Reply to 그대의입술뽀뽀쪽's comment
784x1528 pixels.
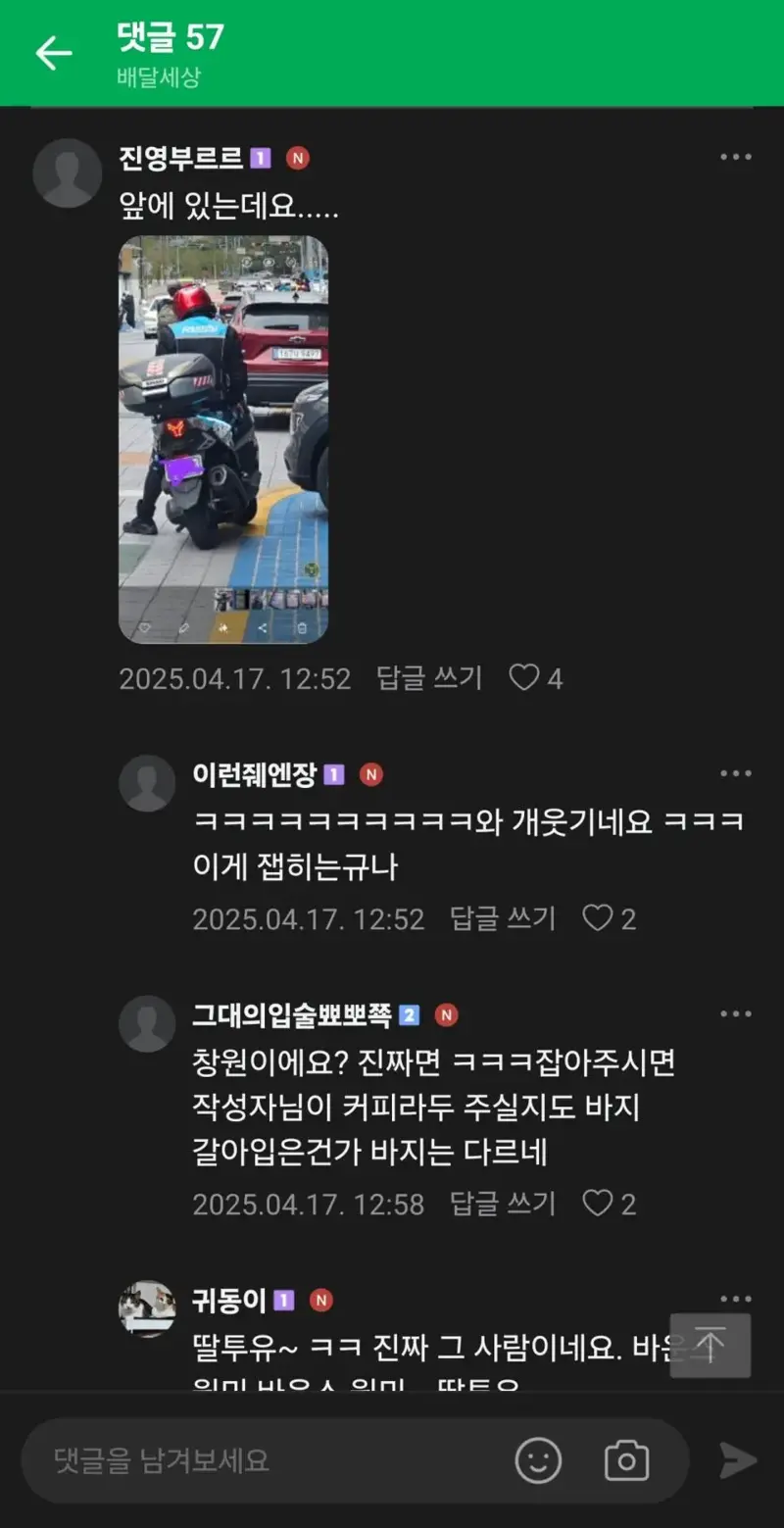[502, 1204]
